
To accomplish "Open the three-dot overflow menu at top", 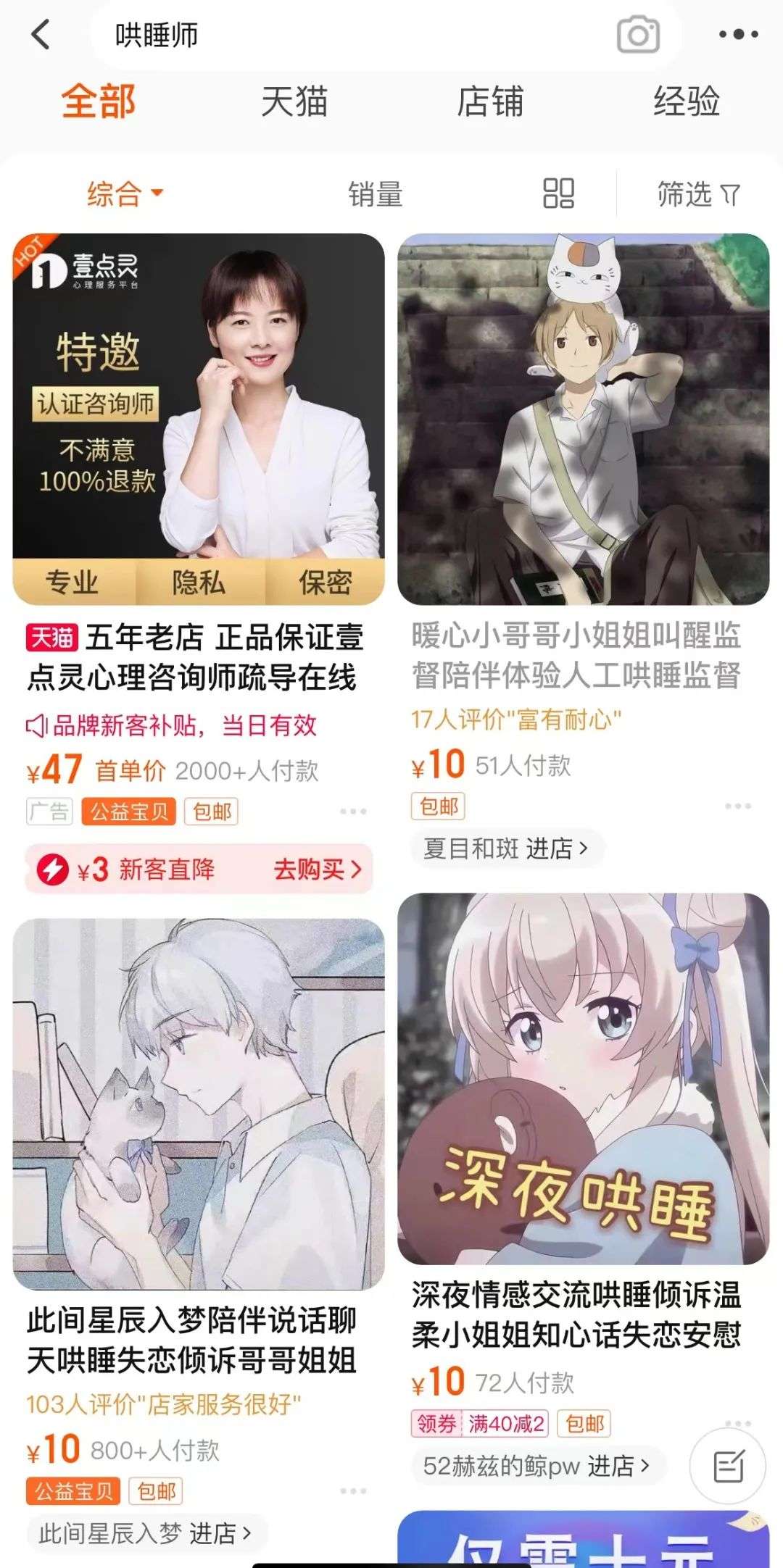I will [738, 34].
